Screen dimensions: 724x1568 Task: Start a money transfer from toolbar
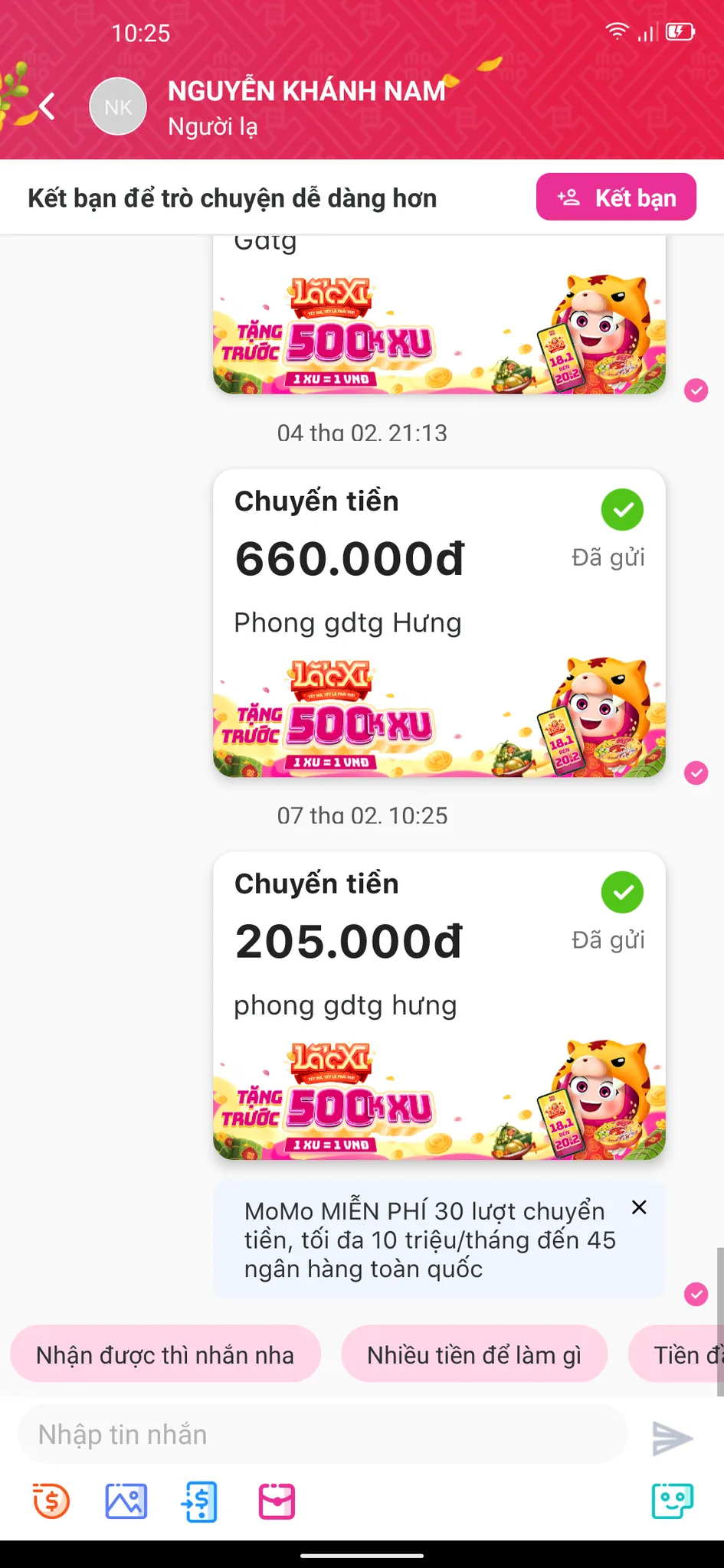(200, 1501)
